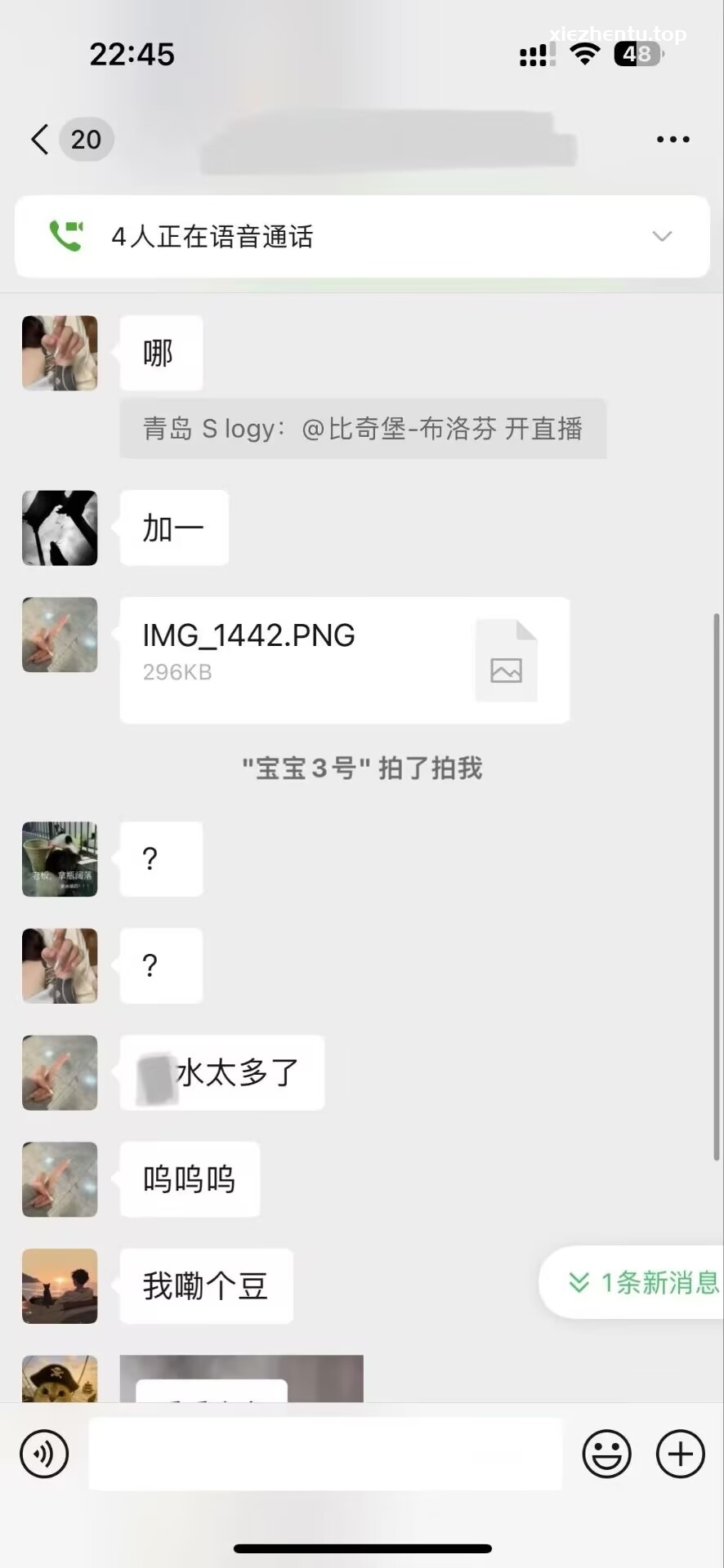Open the emoji sticker panel

coord(606,1454)
